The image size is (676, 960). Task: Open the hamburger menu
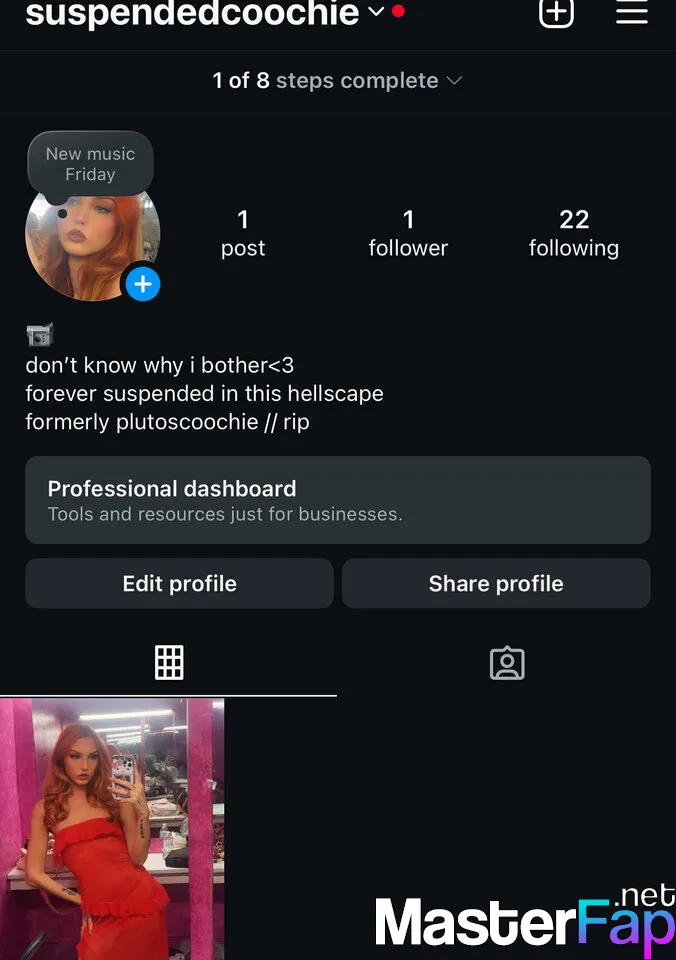(x=631, y=13)
